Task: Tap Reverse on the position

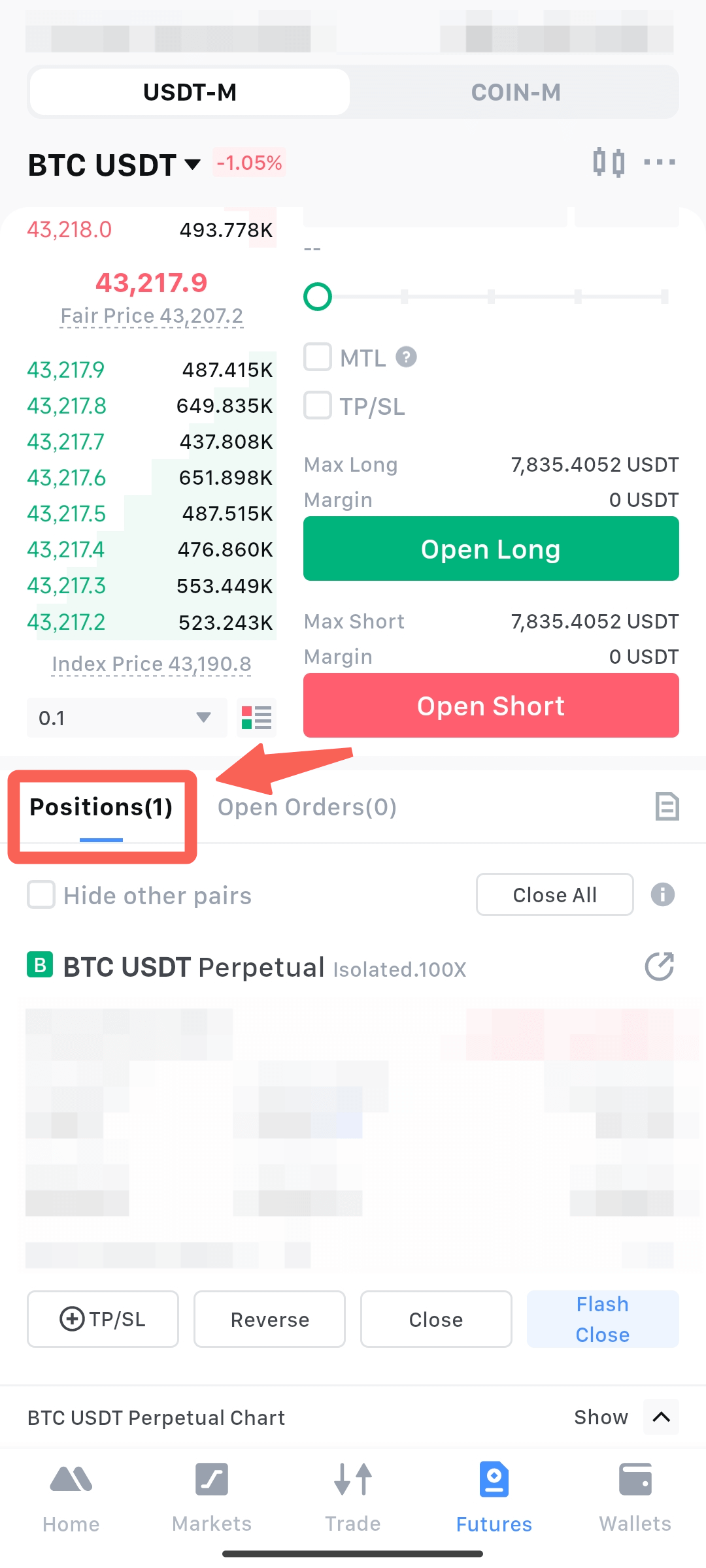Action: tap(269, 1319)
